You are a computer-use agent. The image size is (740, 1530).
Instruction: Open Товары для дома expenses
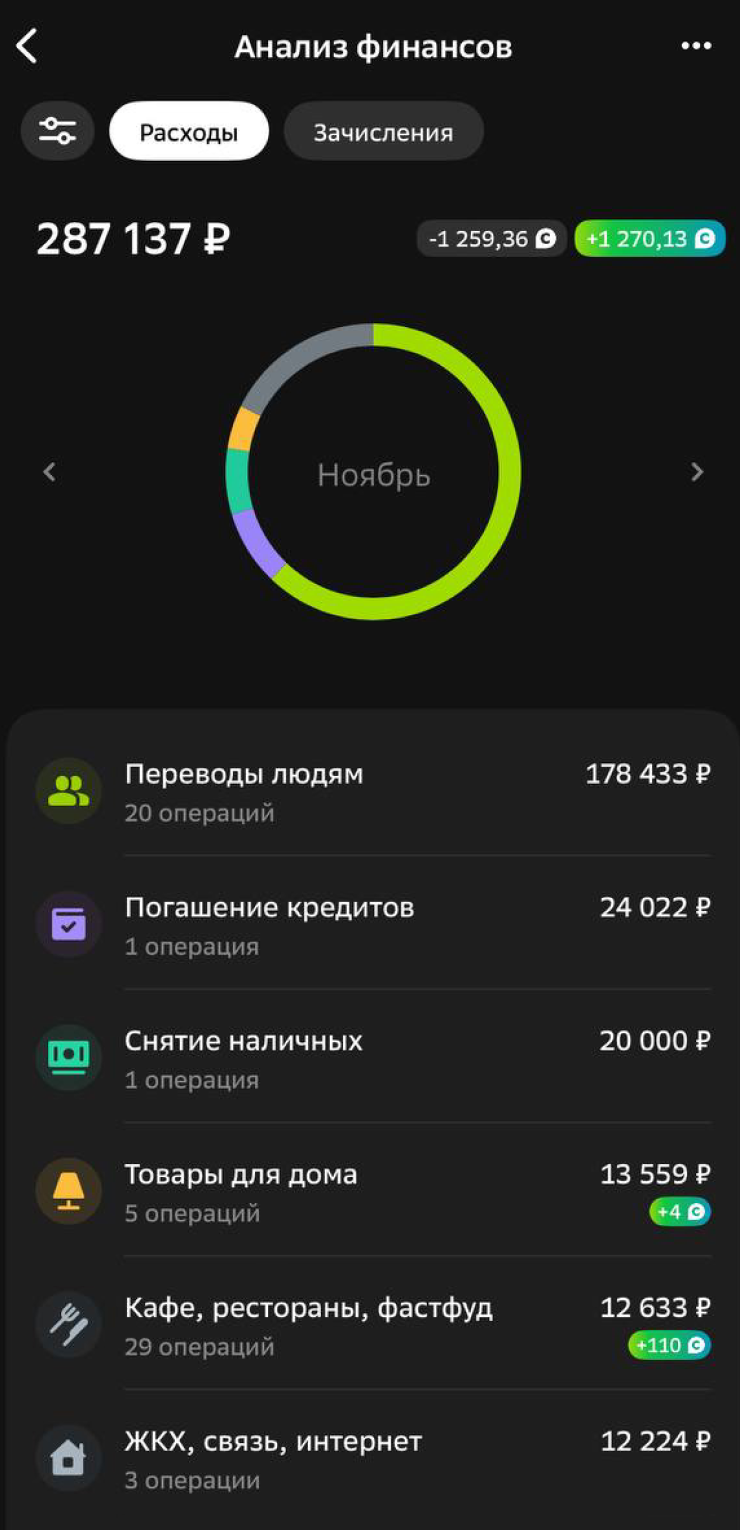coord(372,1191)
